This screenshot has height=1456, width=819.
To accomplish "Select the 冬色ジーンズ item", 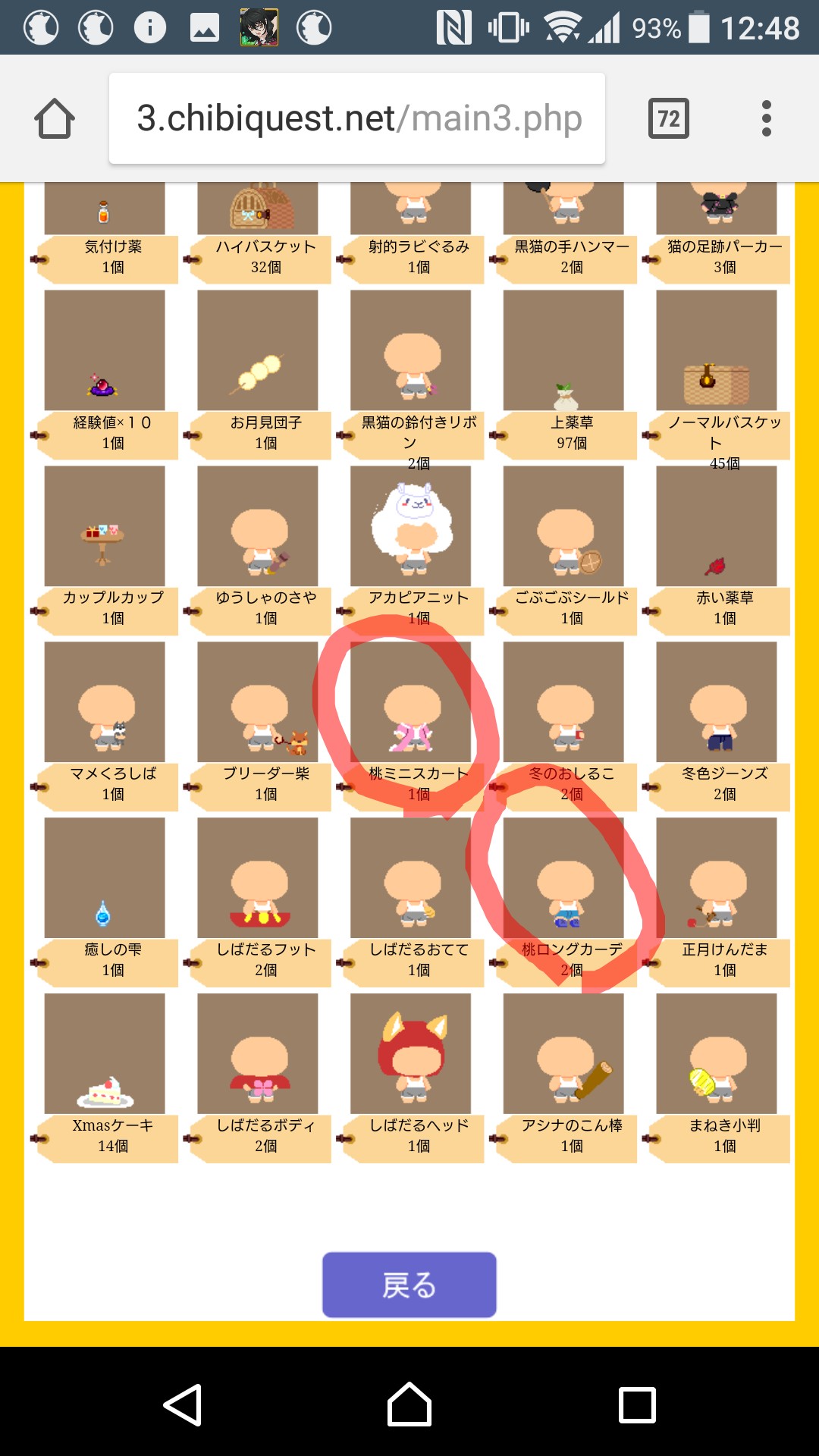I will pos(717,702).
